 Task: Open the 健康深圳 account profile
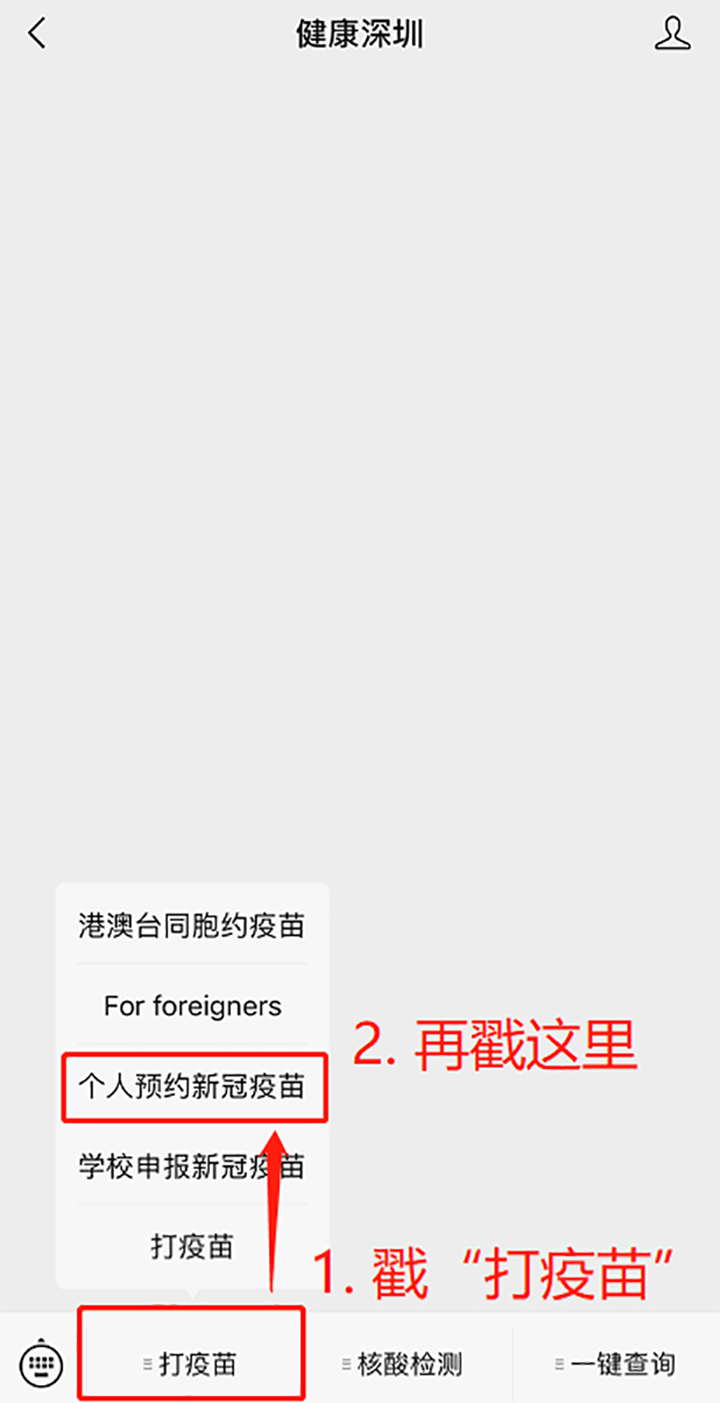tap(672, 34)
